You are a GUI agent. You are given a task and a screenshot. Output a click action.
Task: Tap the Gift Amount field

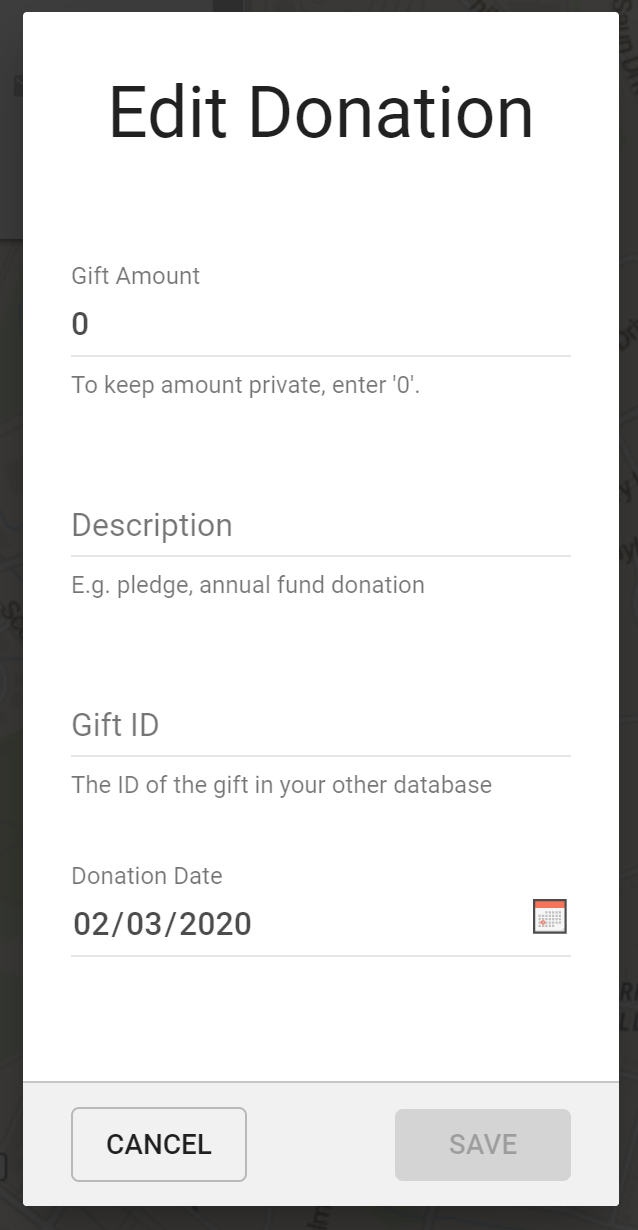click(320, 325)
